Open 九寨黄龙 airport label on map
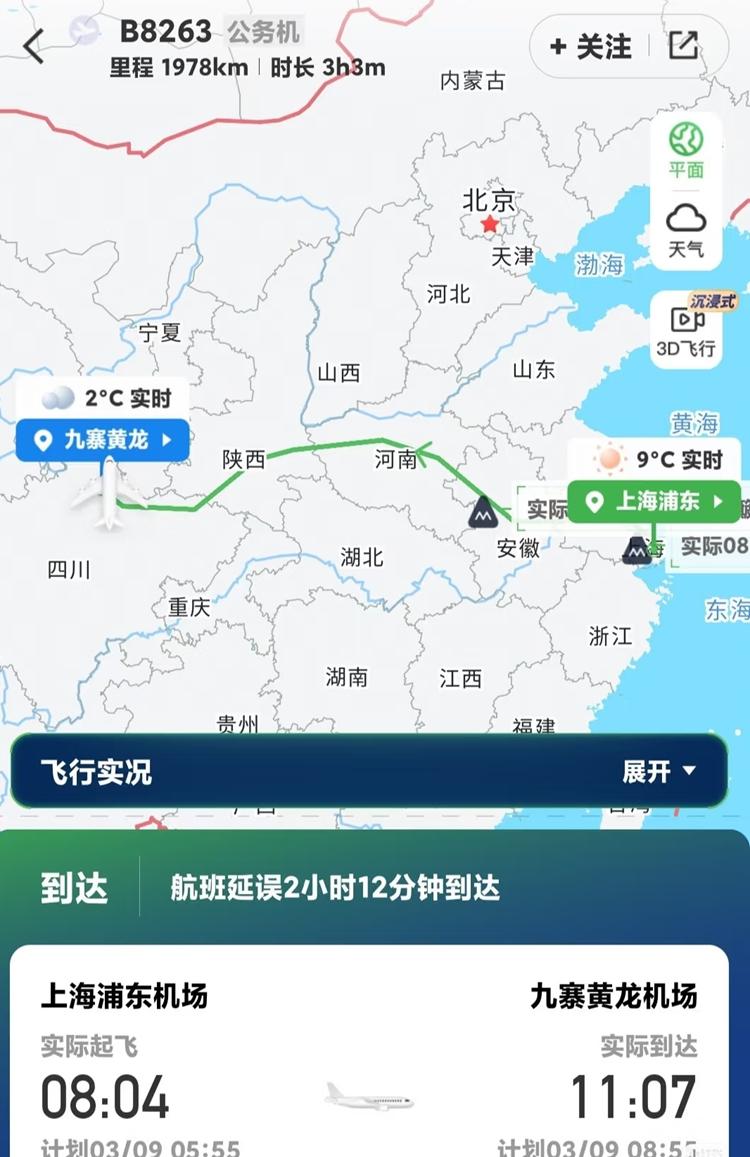The image size is (750, 1157). pyautogui.click(x=103, y=439)
